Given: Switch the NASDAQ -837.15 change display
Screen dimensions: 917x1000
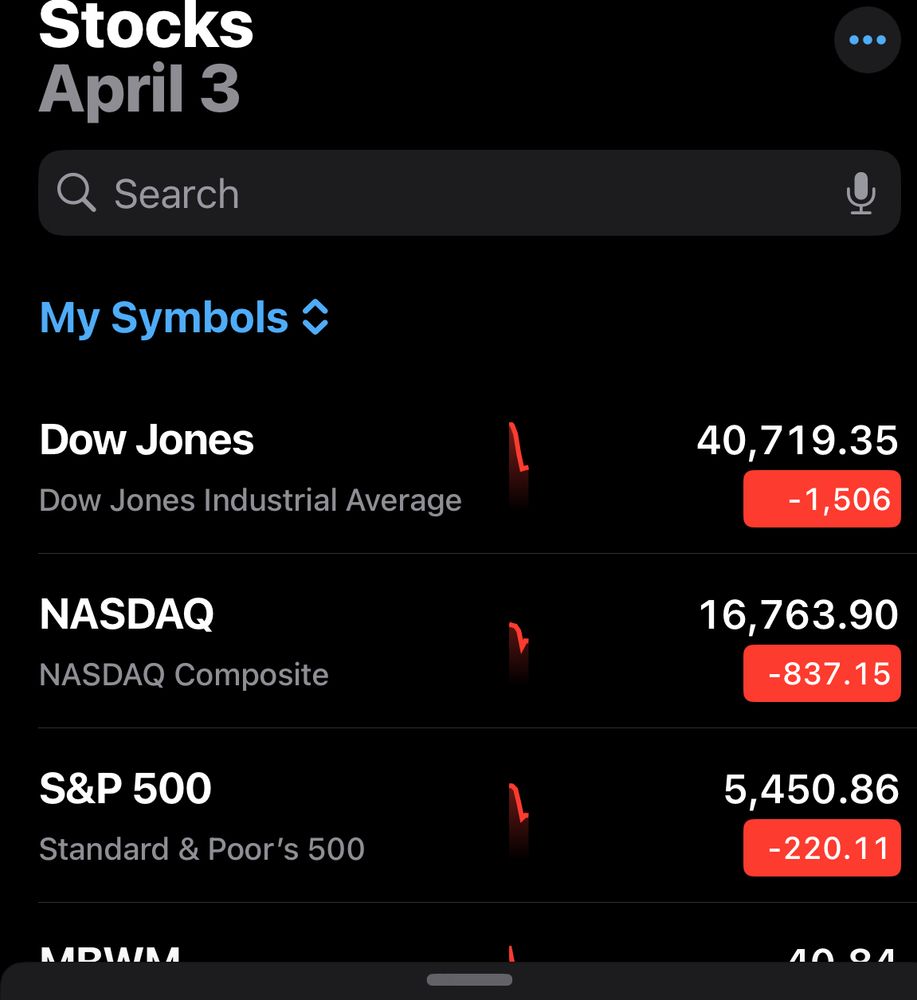Looking at the screenshot, I should pos(822,674).
